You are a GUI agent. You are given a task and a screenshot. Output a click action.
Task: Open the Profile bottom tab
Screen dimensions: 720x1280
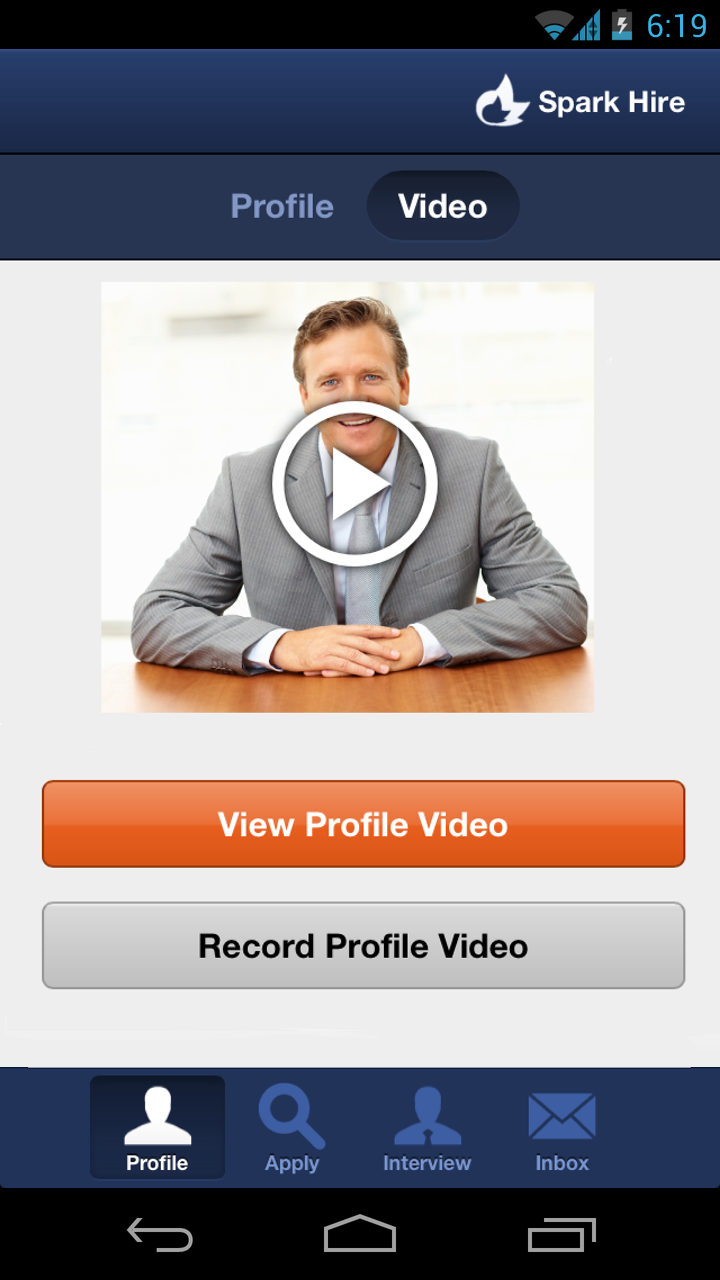point(157,1128)
